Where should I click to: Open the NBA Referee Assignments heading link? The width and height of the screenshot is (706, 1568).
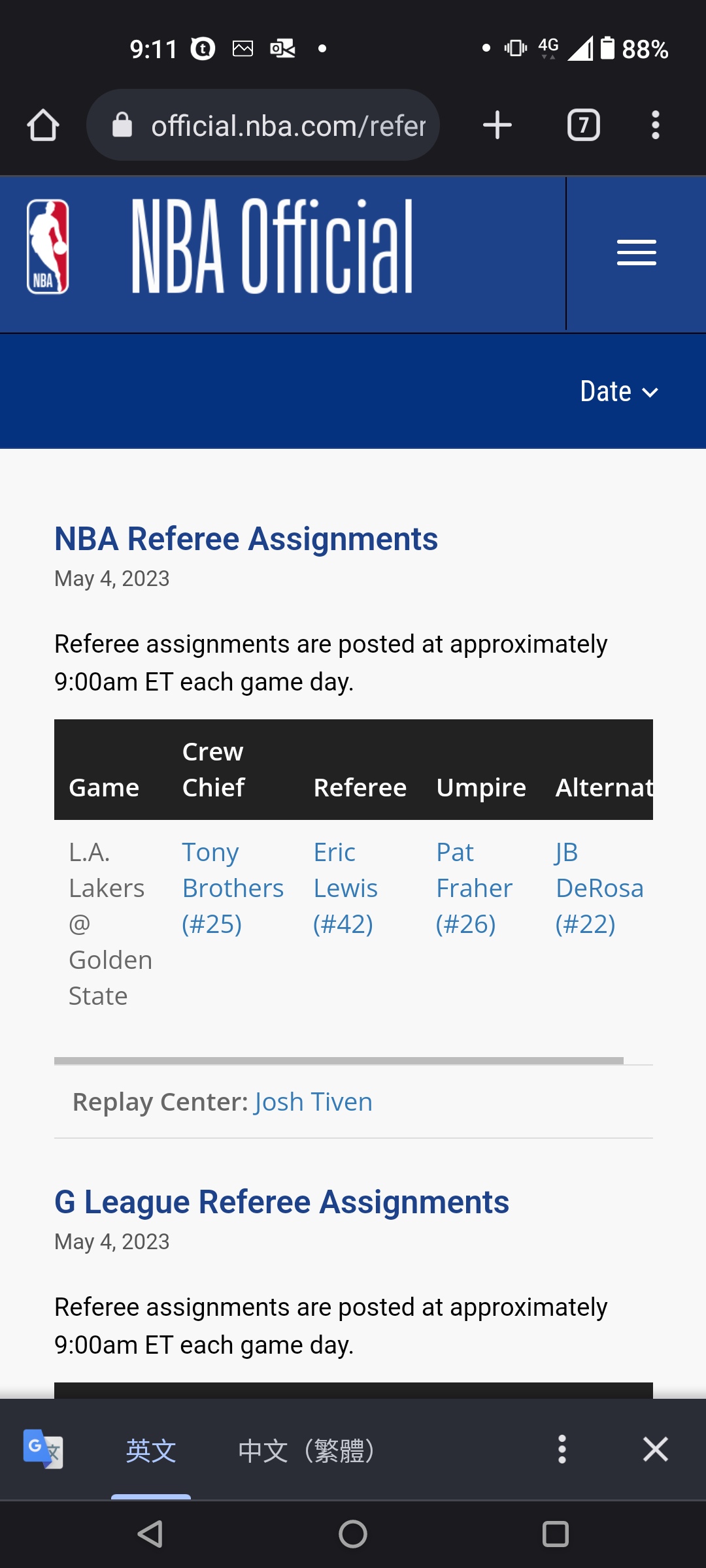pyautogui.click(x=246, y=539)
